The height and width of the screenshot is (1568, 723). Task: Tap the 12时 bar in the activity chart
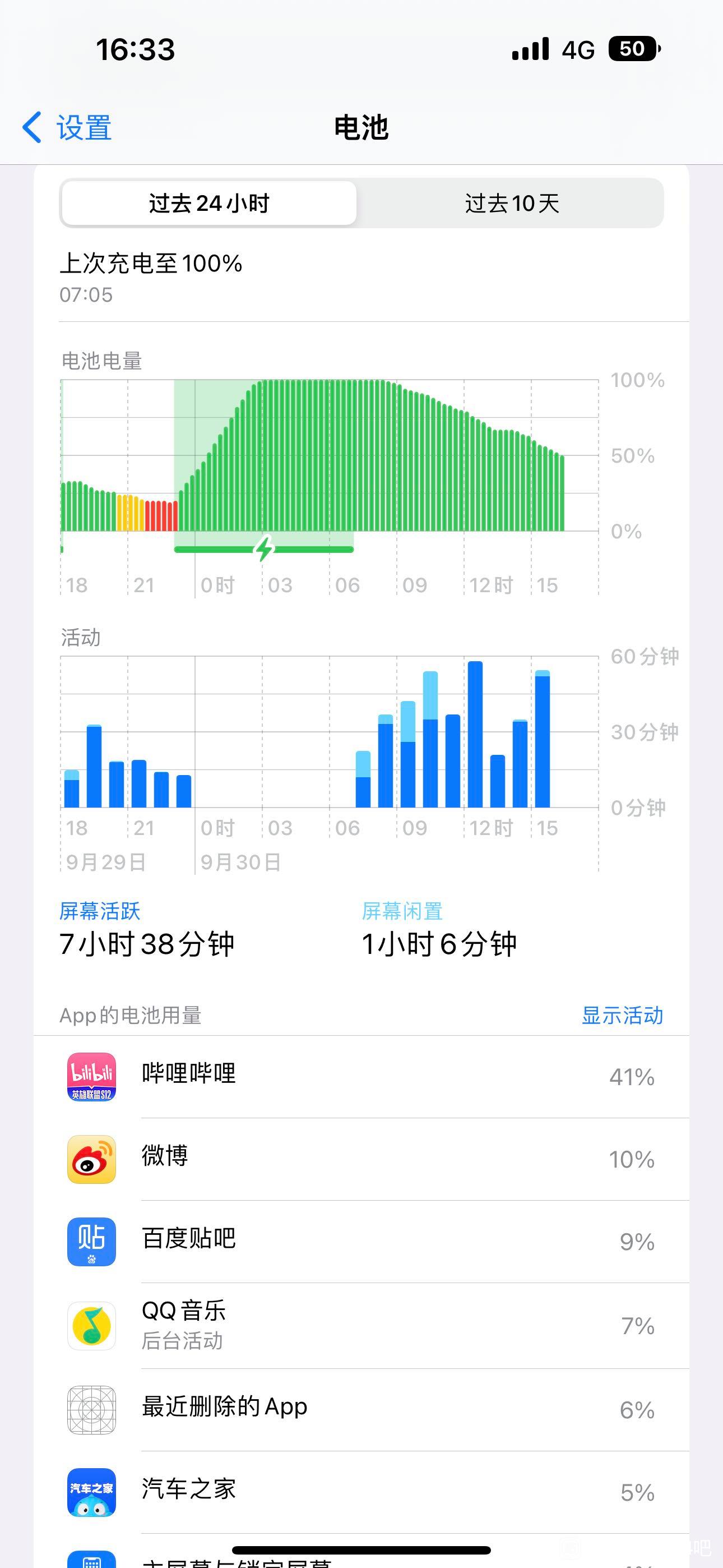(x=475, y=734)
